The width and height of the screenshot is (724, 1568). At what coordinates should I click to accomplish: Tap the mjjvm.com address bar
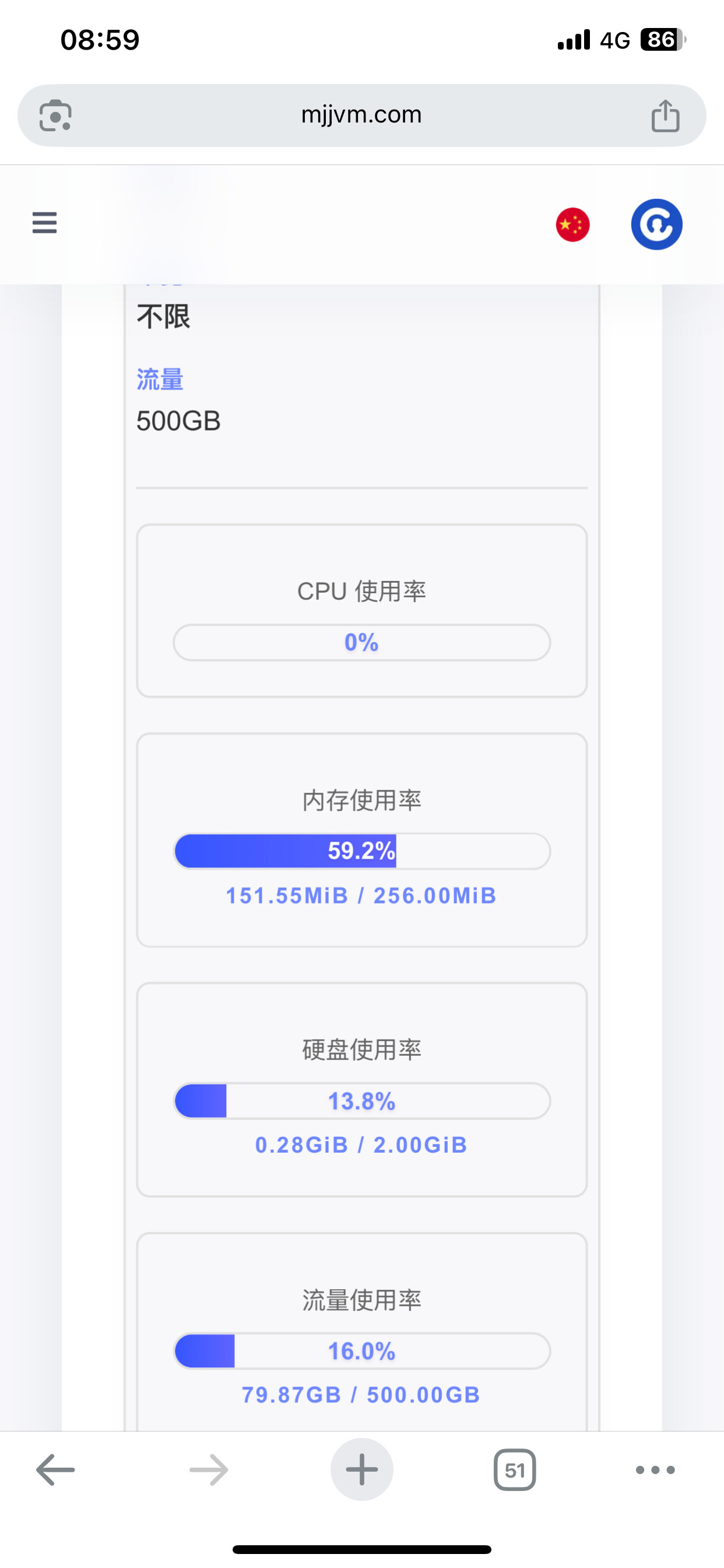pyautogui.click(x=361, y=115)
